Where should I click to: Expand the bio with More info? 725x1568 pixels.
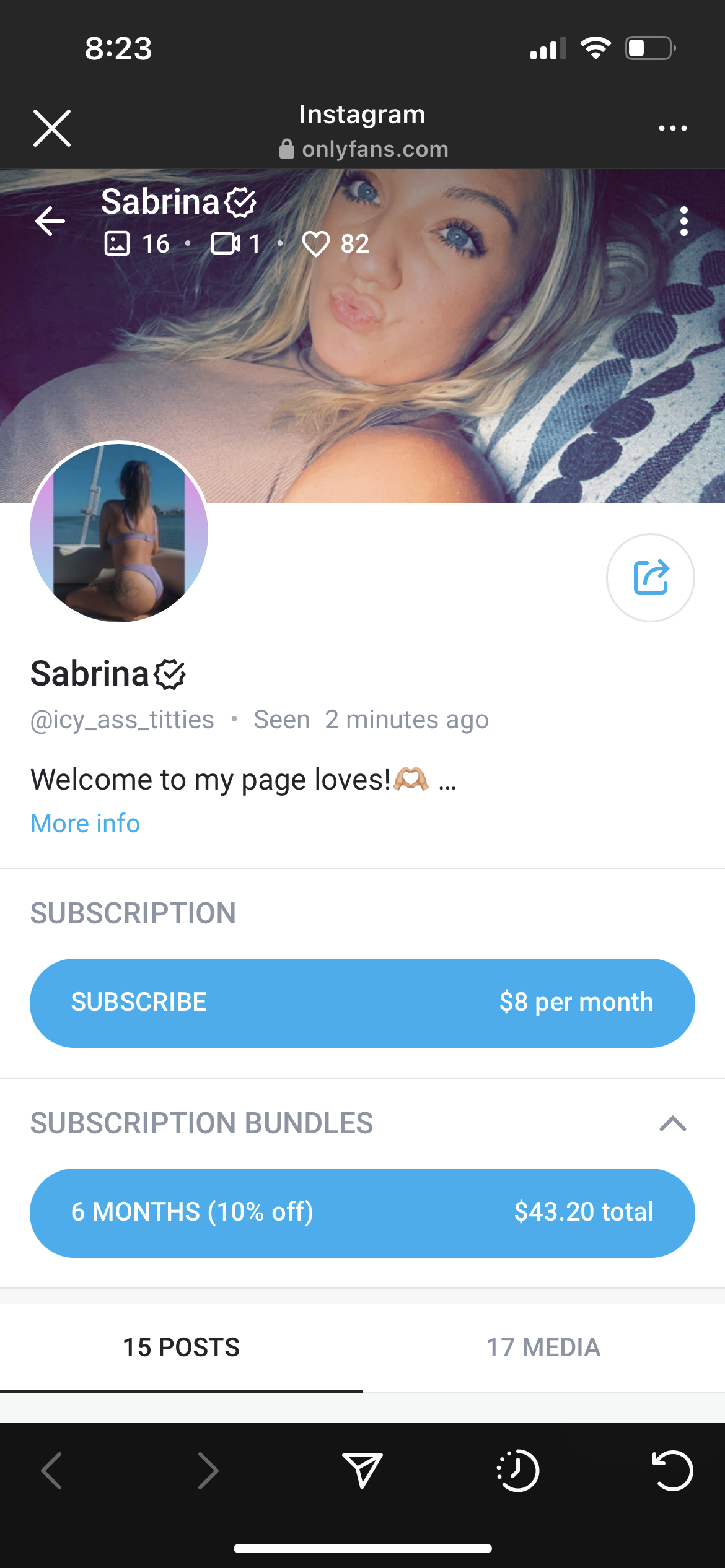(86, 824)
